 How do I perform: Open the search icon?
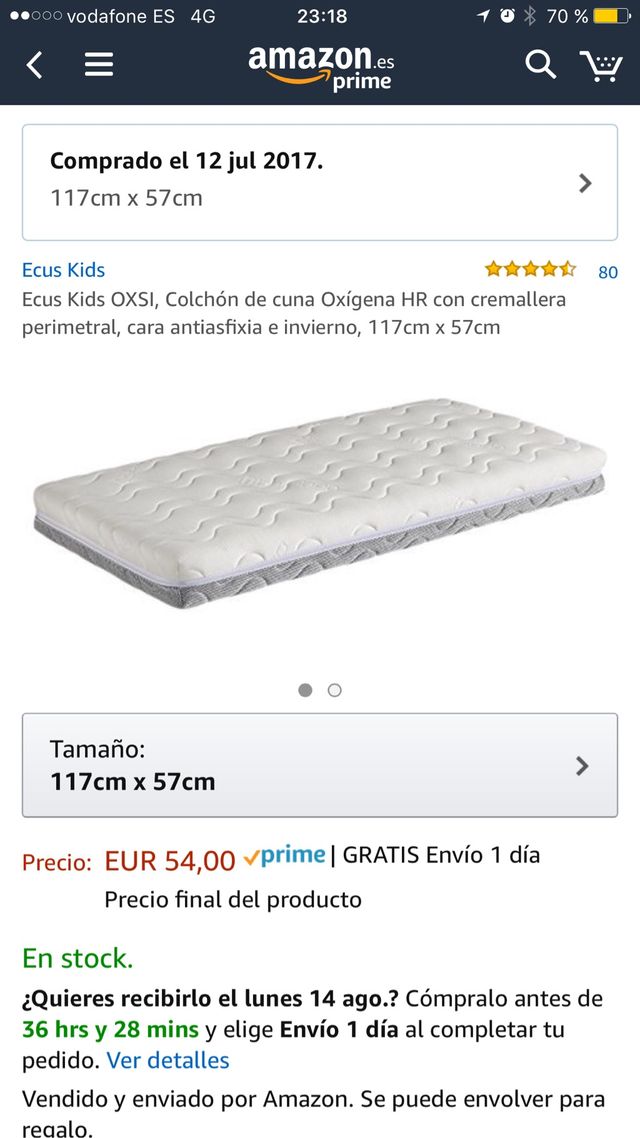(x=540, y=65)
